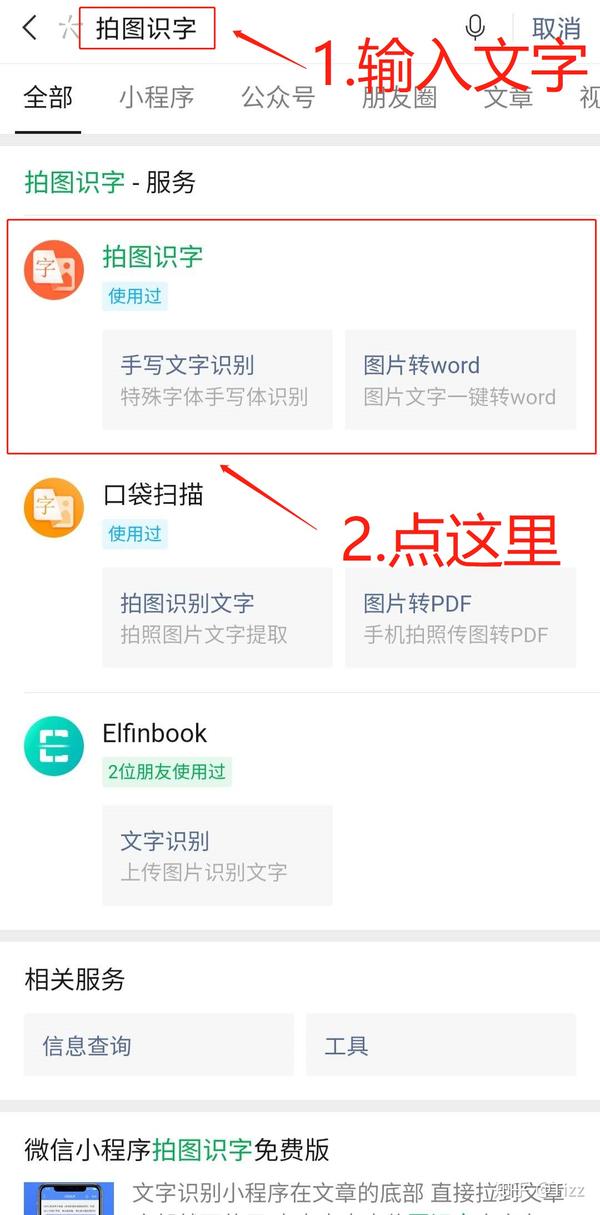Open 图片转word shortcut
This screenshot has height=1215, width=600.
460,380
